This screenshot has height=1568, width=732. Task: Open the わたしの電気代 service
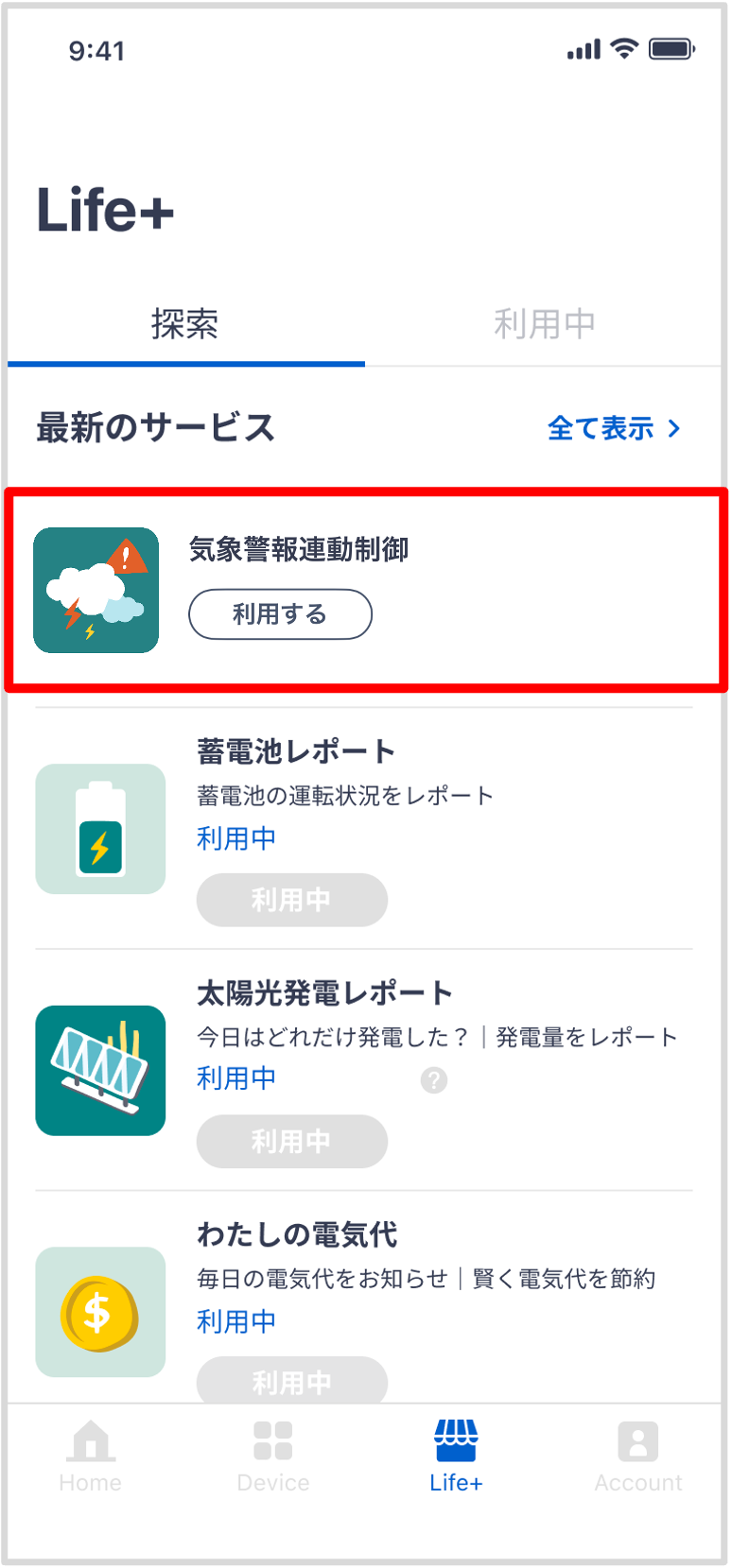tap(296, 1235)
